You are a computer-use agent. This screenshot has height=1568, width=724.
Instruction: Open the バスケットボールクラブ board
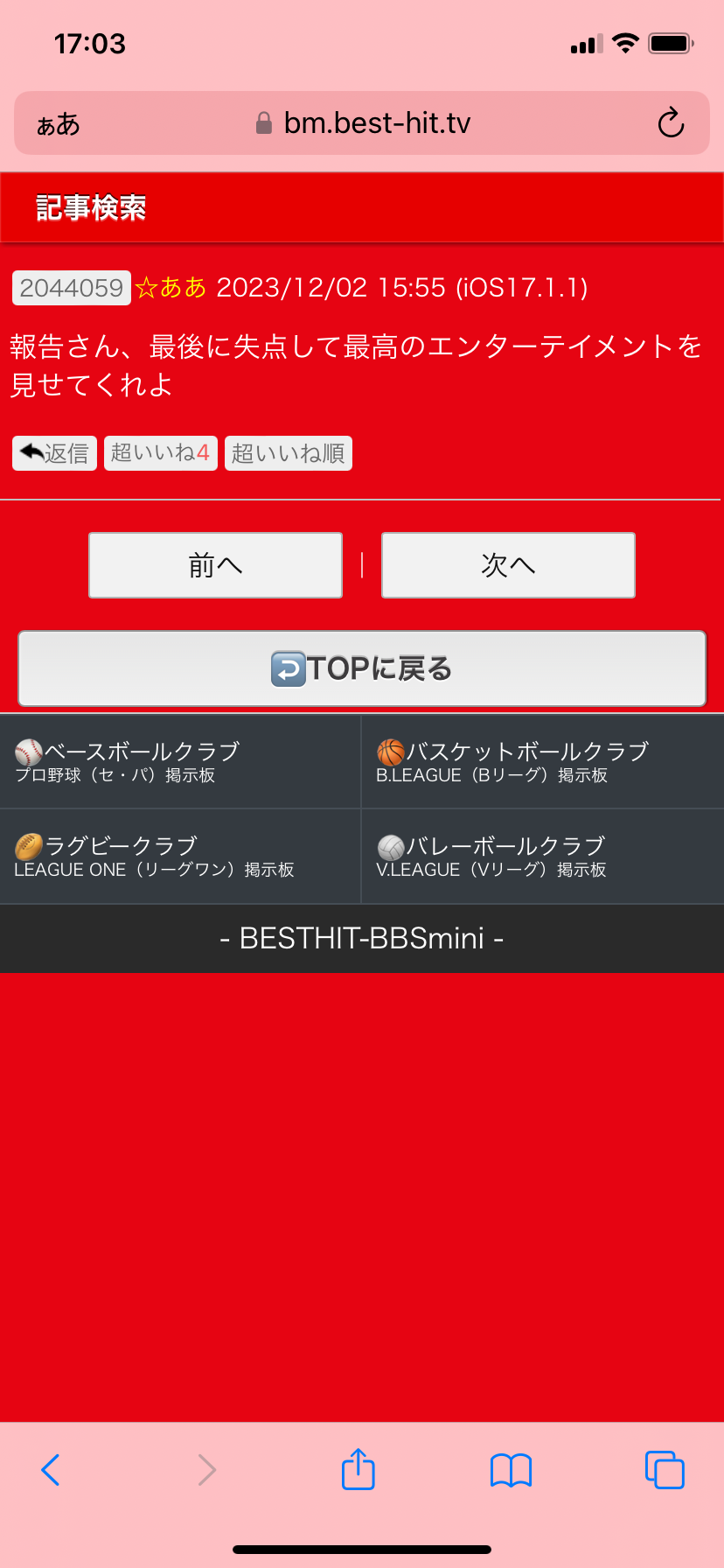(x=543, y=761)
